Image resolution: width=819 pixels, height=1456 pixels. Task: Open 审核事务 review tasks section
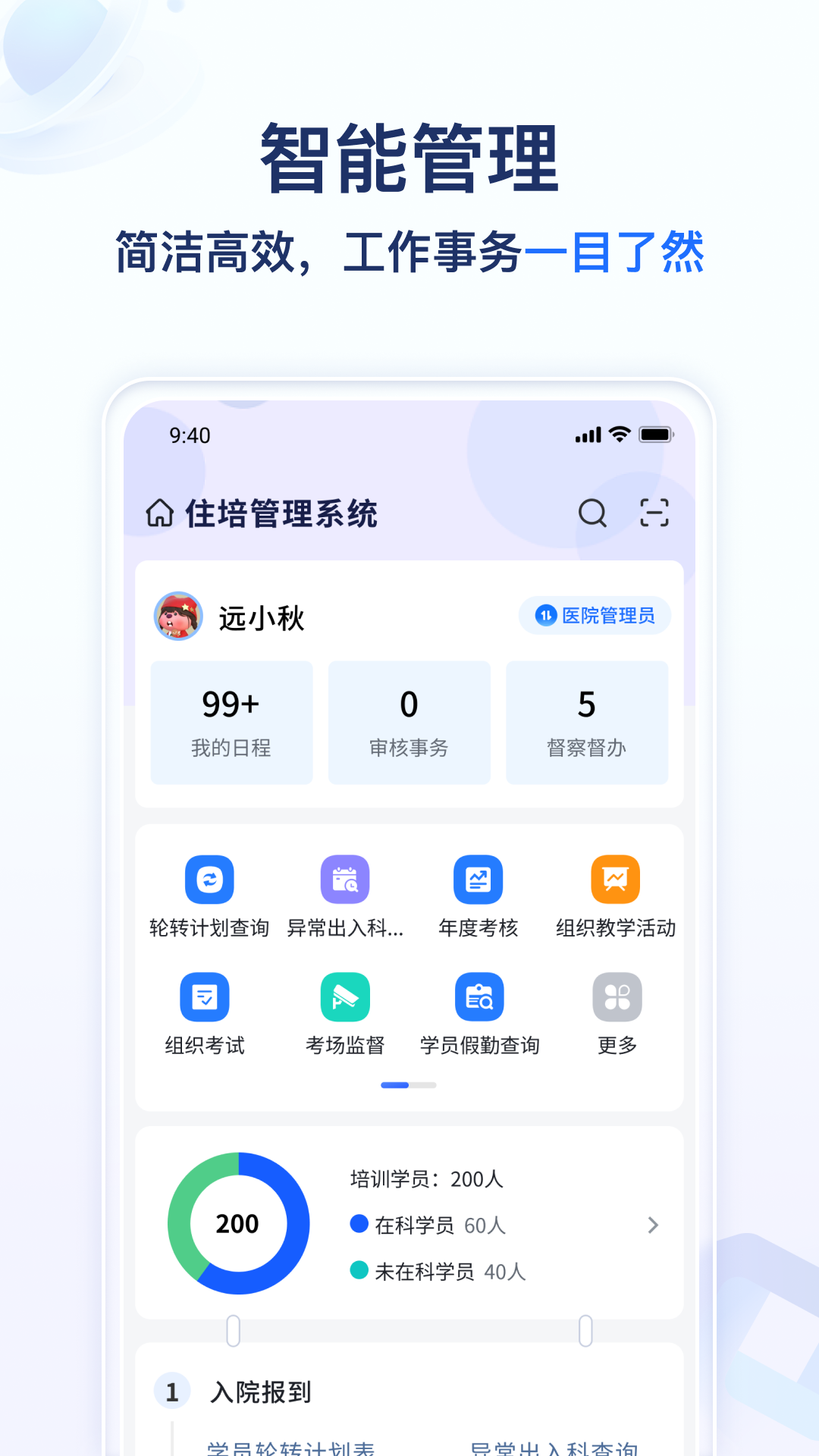[x=409, y=721]
